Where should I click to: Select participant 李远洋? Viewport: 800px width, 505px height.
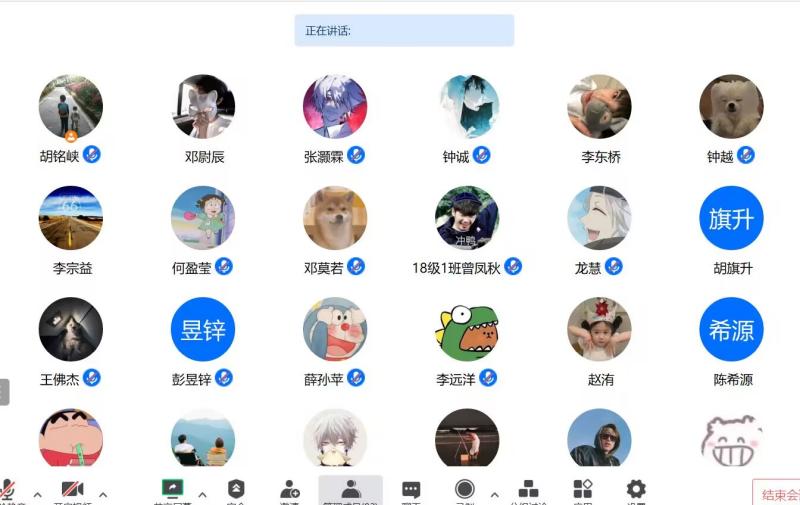pyautogui.click(x=467, y=330)
